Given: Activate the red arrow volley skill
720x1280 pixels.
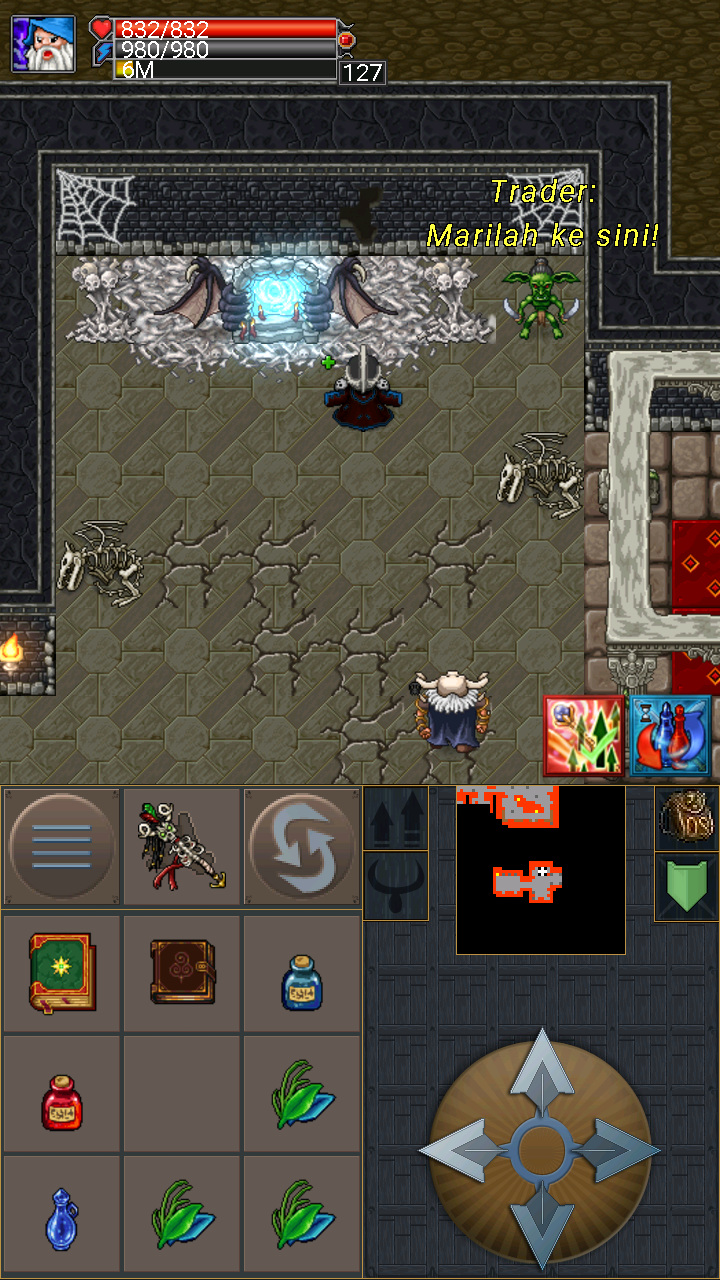Looking at the screenshot, I should (584, 737).
